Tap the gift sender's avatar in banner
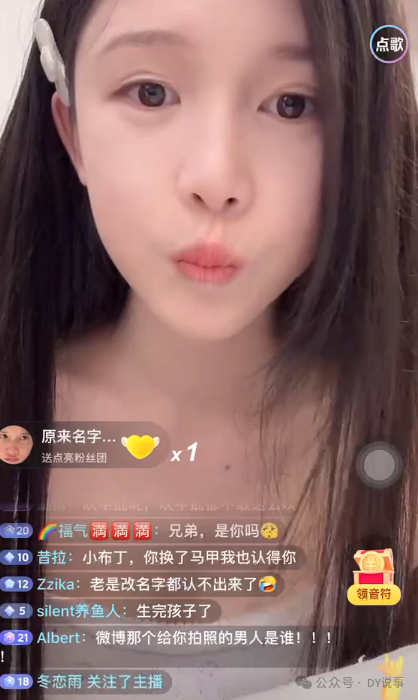The image size is (418, 700). click(16, 445)
